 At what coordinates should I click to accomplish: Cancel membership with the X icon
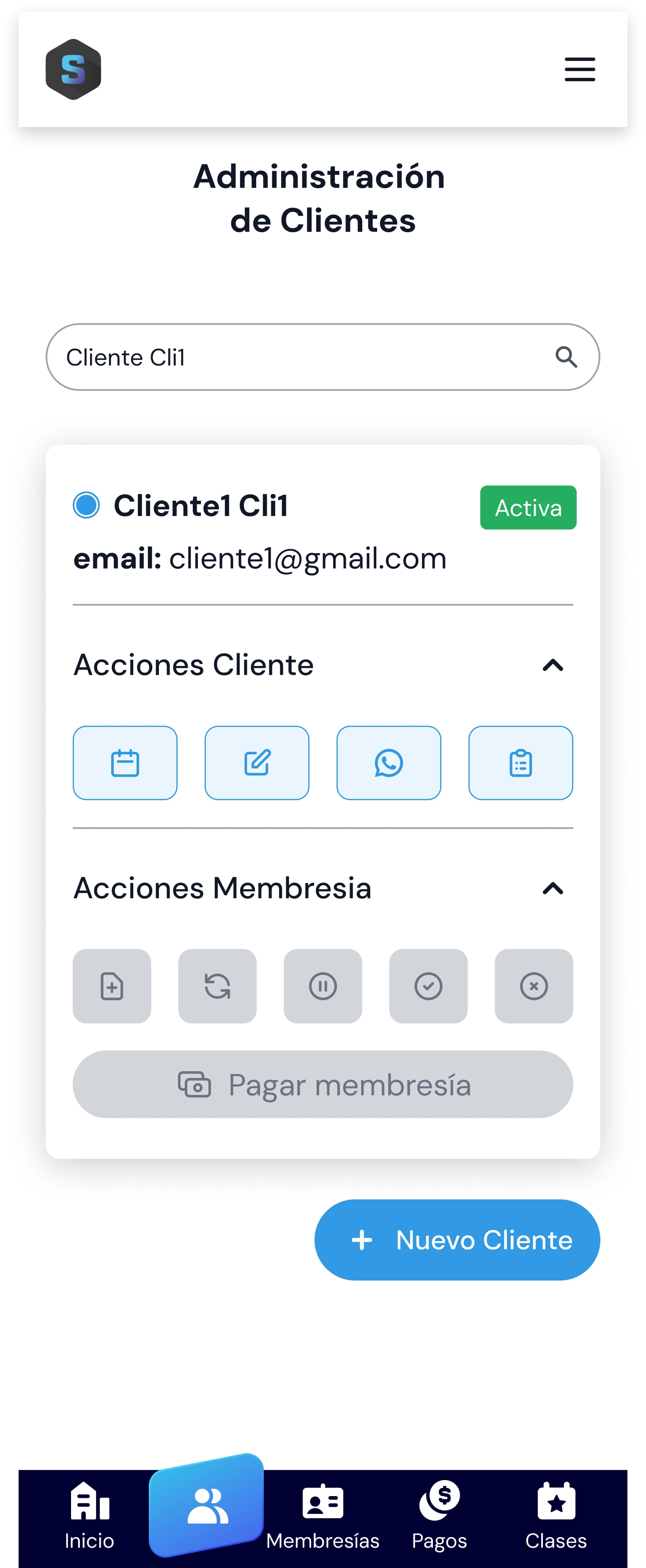point(534,986)
